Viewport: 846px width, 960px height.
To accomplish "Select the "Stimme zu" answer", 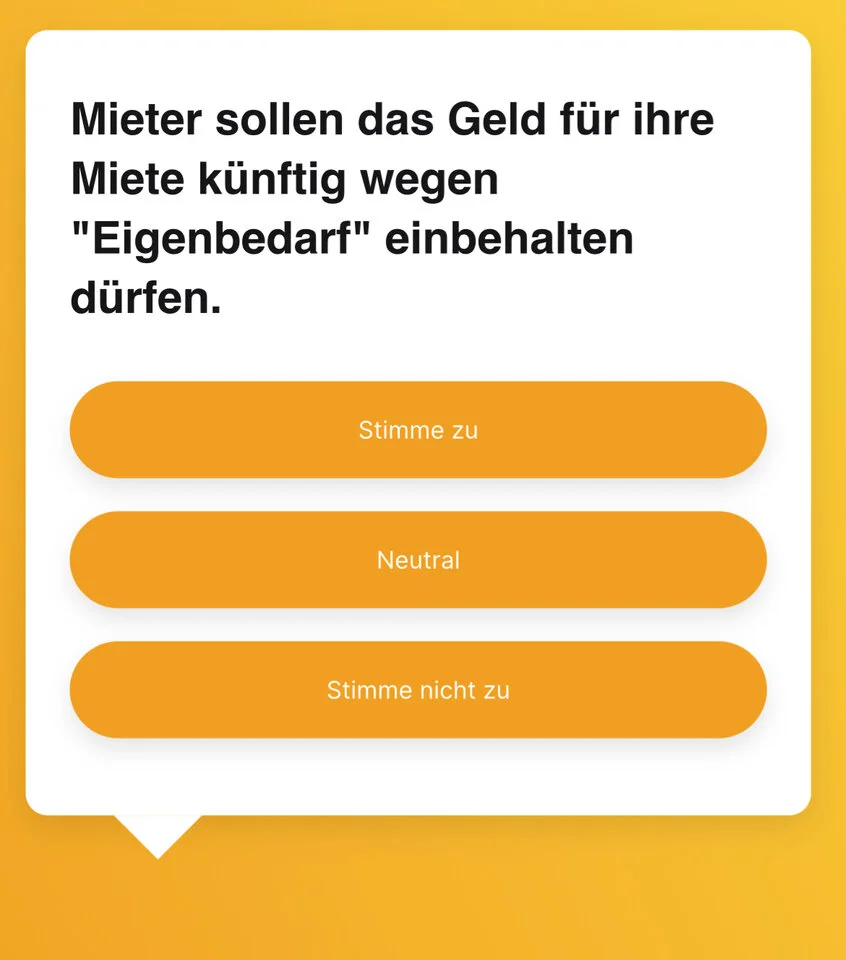I will click(418, 430).
